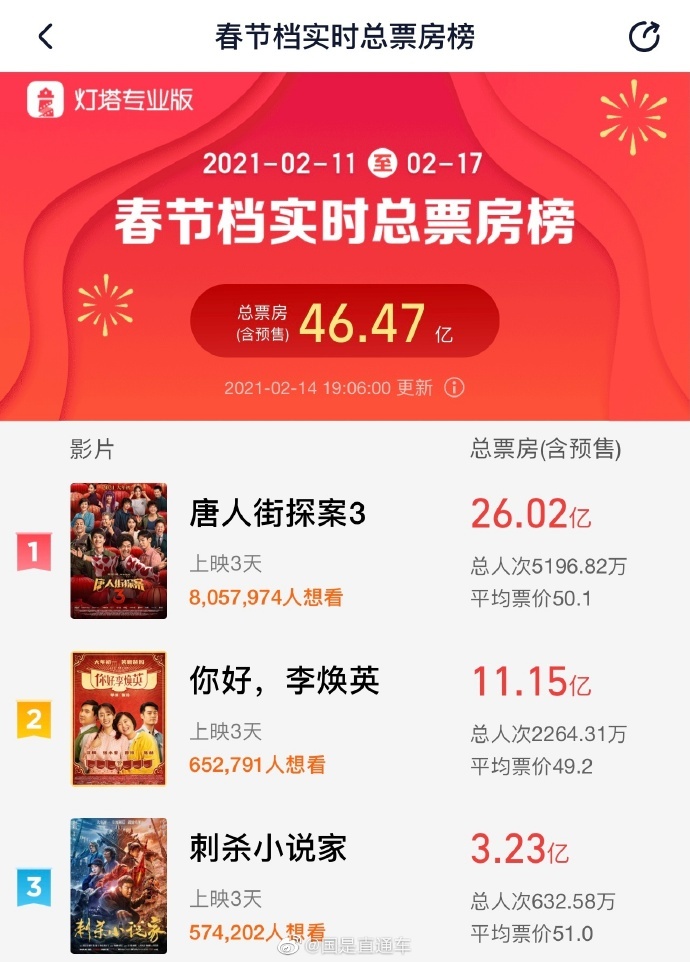Open the 刺杀小说家 movie entry
690x962 pixels.
tap(268, 848)
